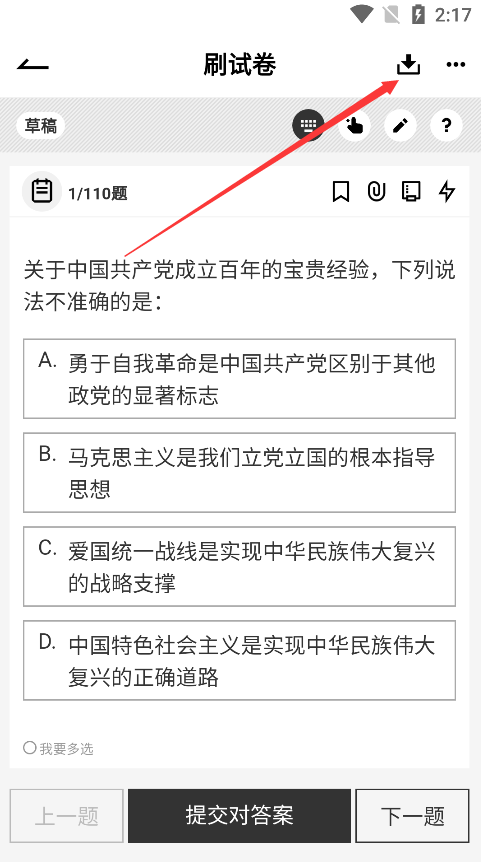Open the question-mark help icon
Viewport: 481px width, 862px height.
click(446, 126)
